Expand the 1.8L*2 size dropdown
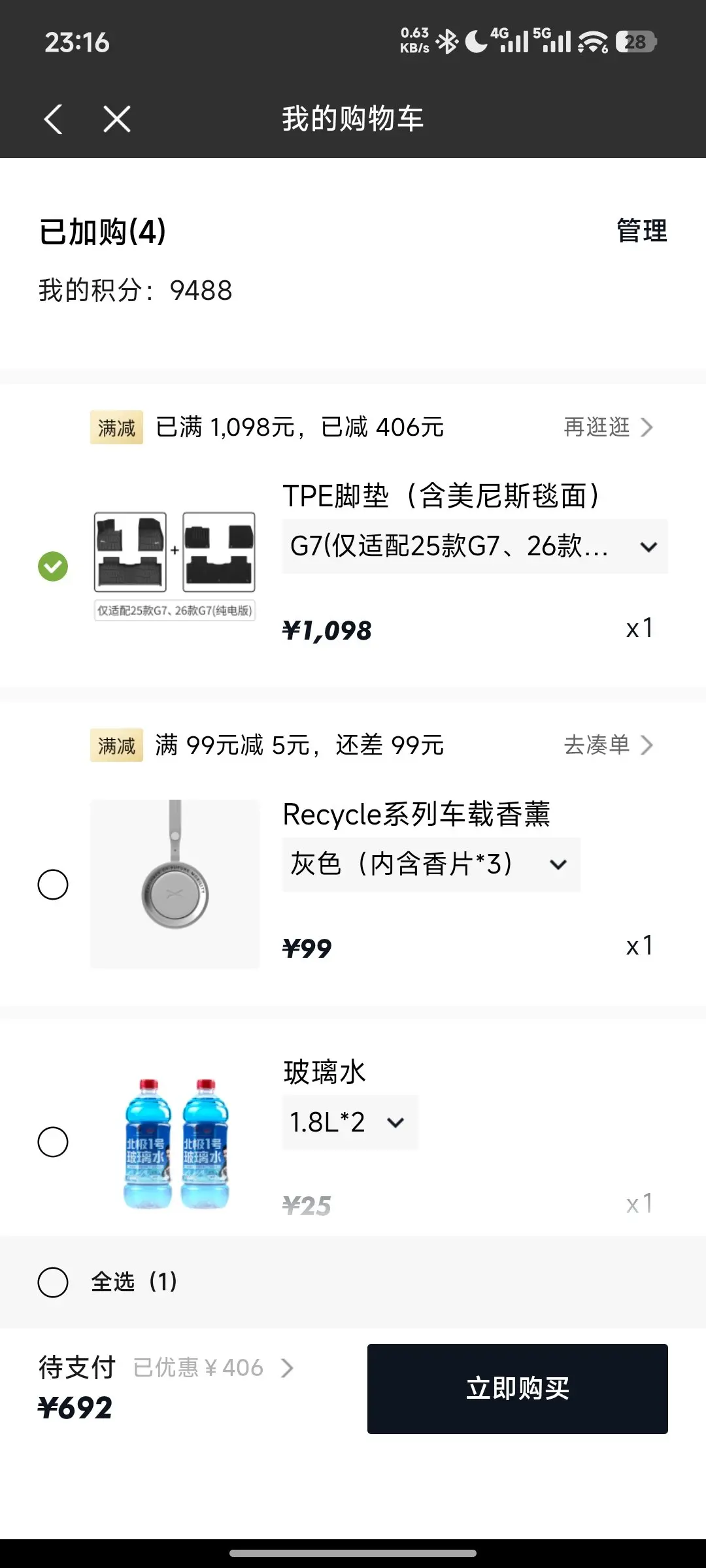Viewport: 706px width, 1568px height. (350, 1122)
